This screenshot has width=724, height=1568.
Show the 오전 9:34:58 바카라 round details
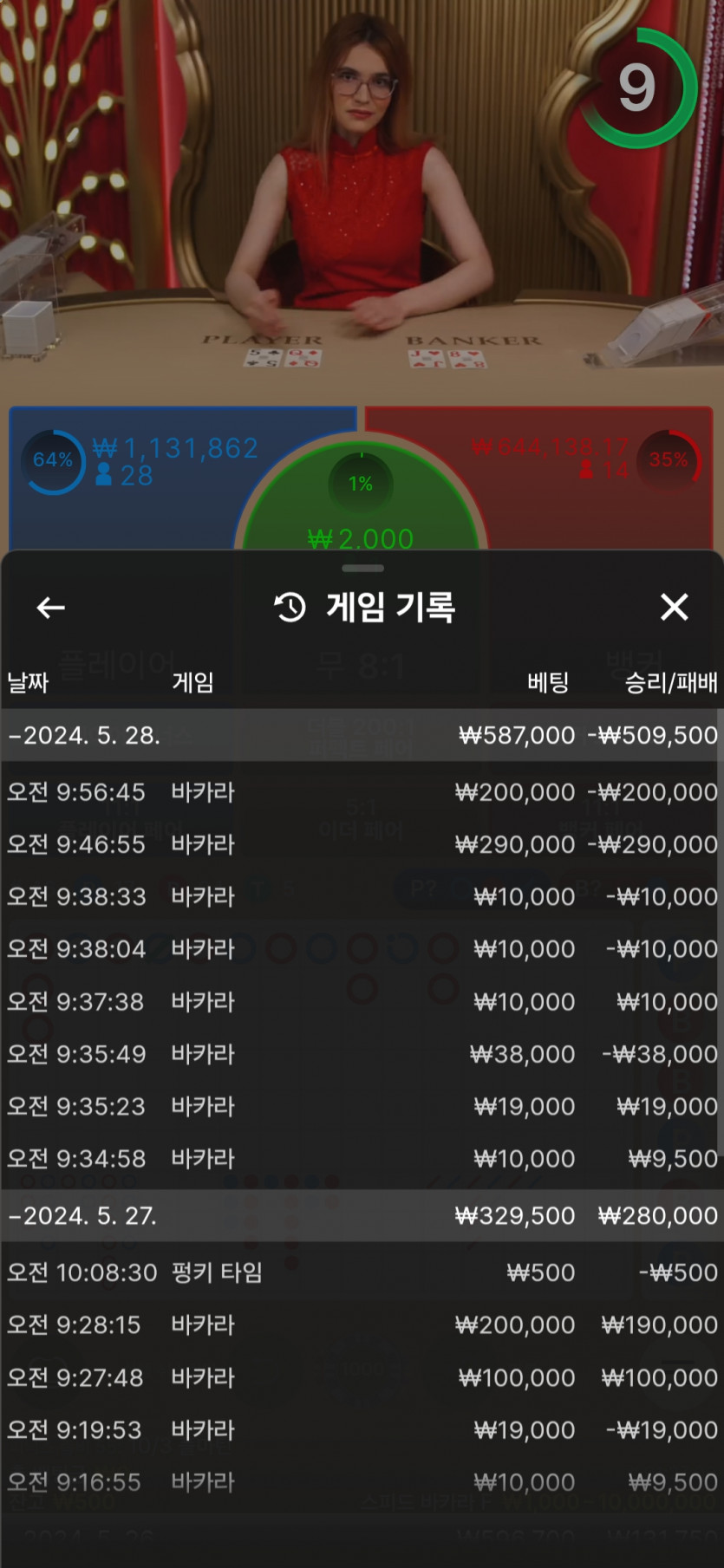point(362,1159)
